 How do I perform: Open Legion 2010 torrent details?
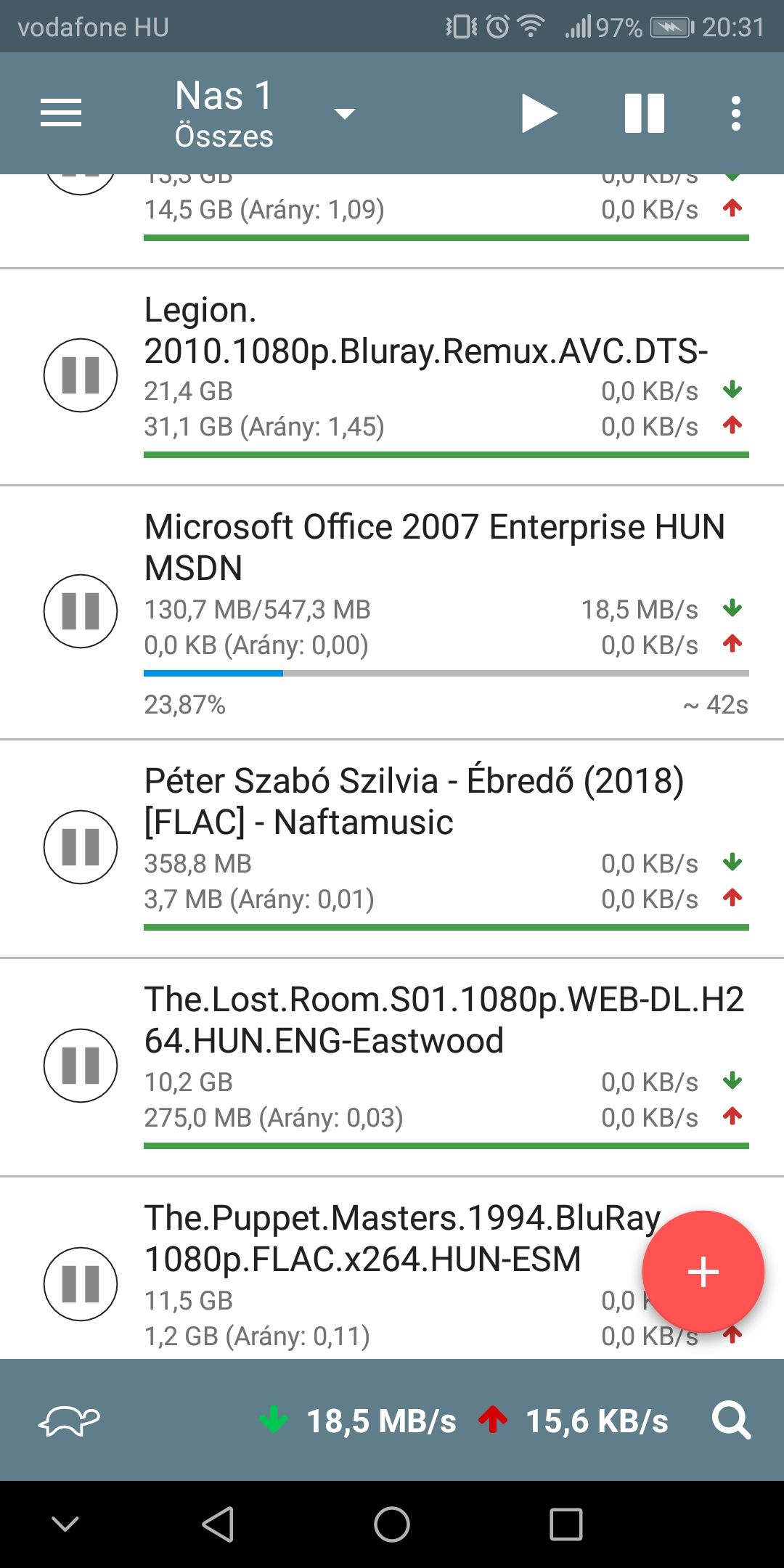point(425,330)
